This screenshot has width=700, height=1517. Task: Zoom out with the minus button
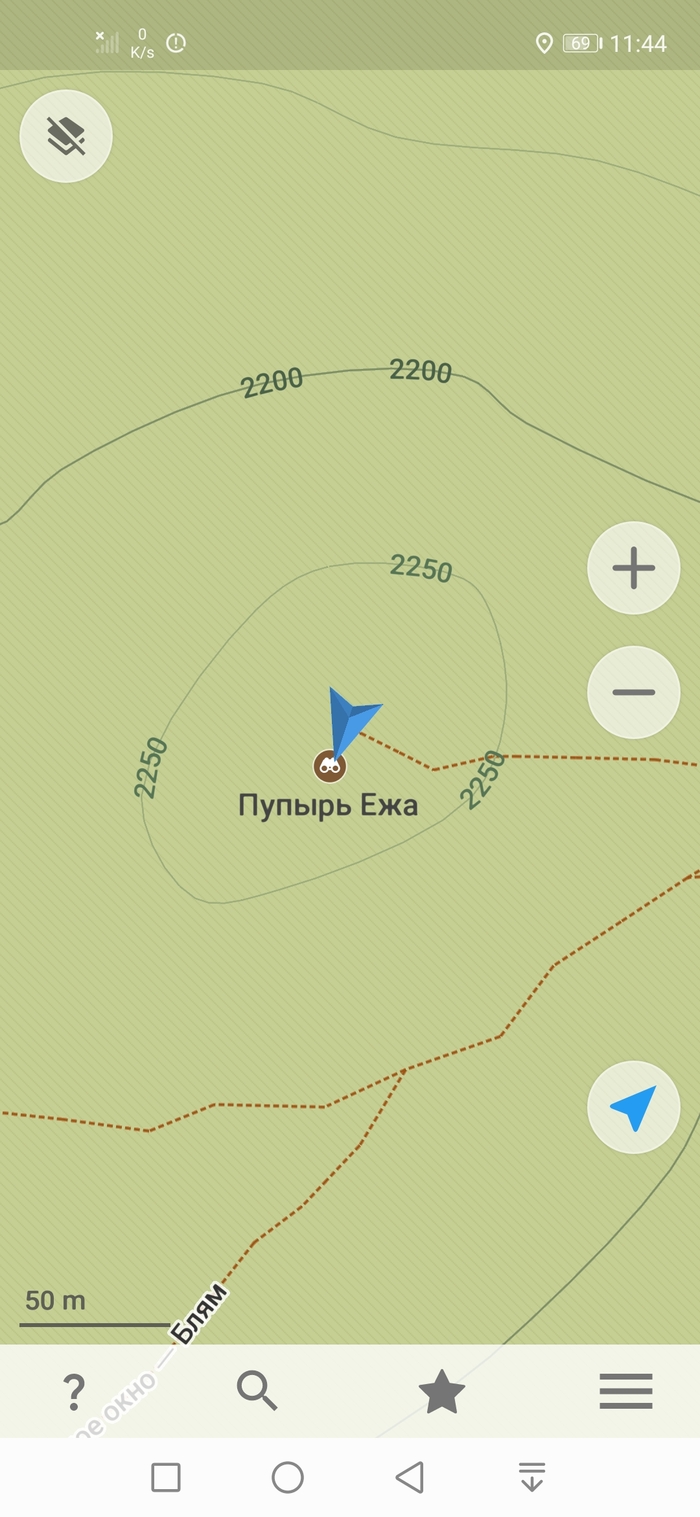pyautogui.click(x=633, y=692)
